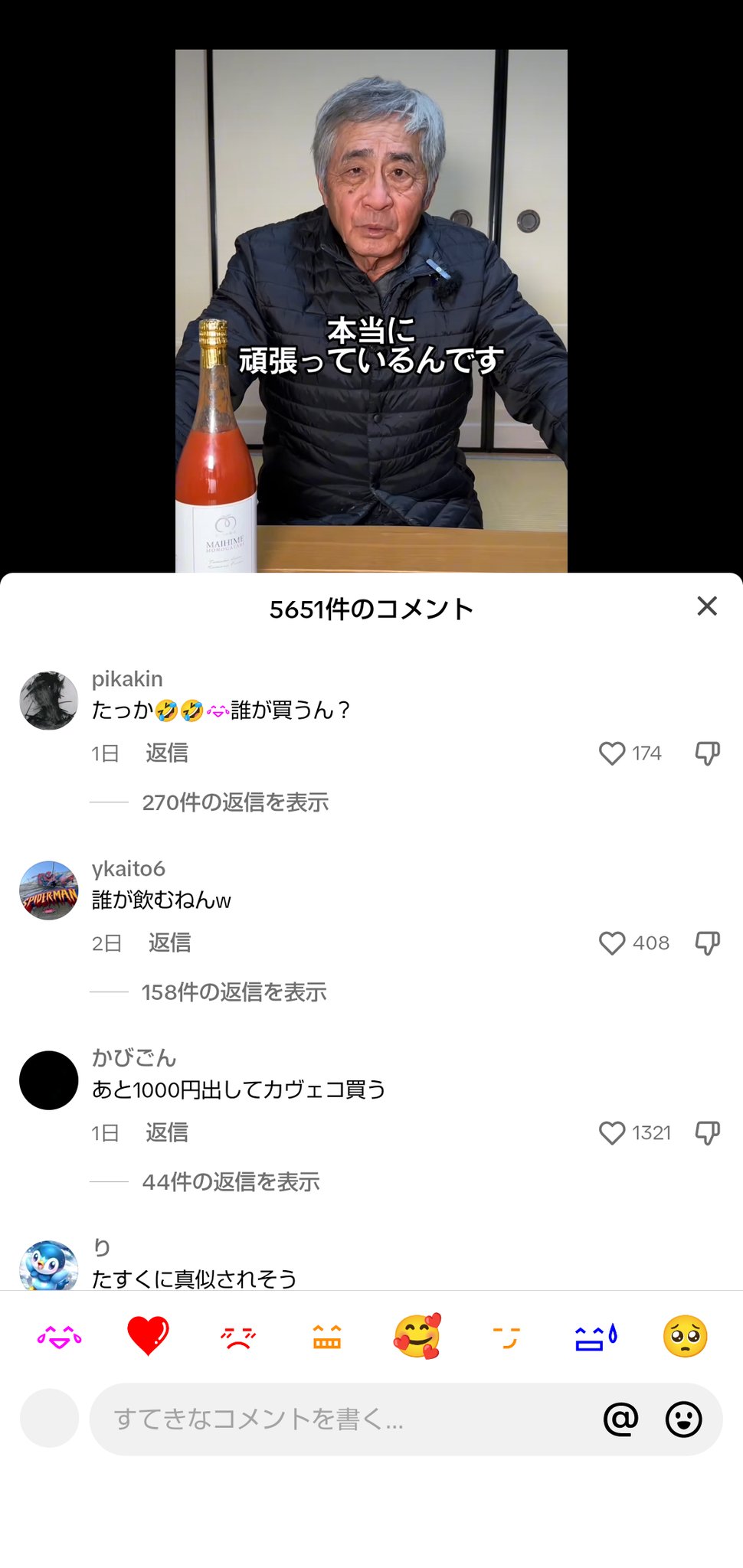The height and width of the screenshot is (1568, 743).
Task: Like pikakin's comment
Action: coord(612,753)
